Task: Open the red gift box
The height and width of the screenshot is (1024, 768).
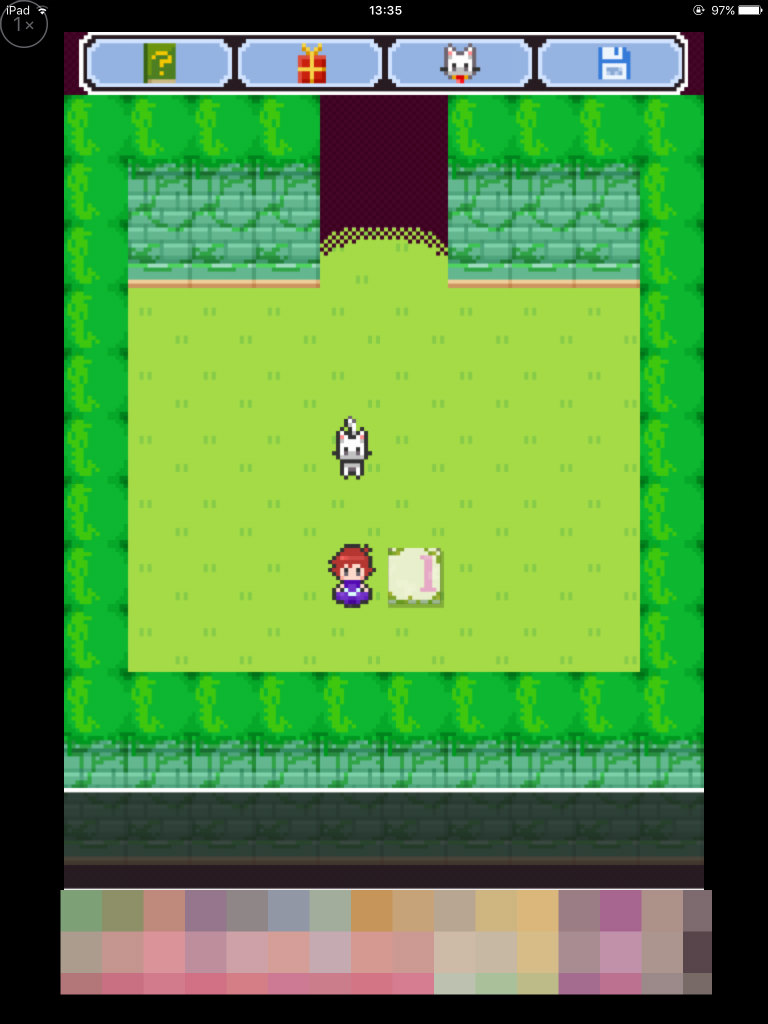Action: [x=311, y=64]
